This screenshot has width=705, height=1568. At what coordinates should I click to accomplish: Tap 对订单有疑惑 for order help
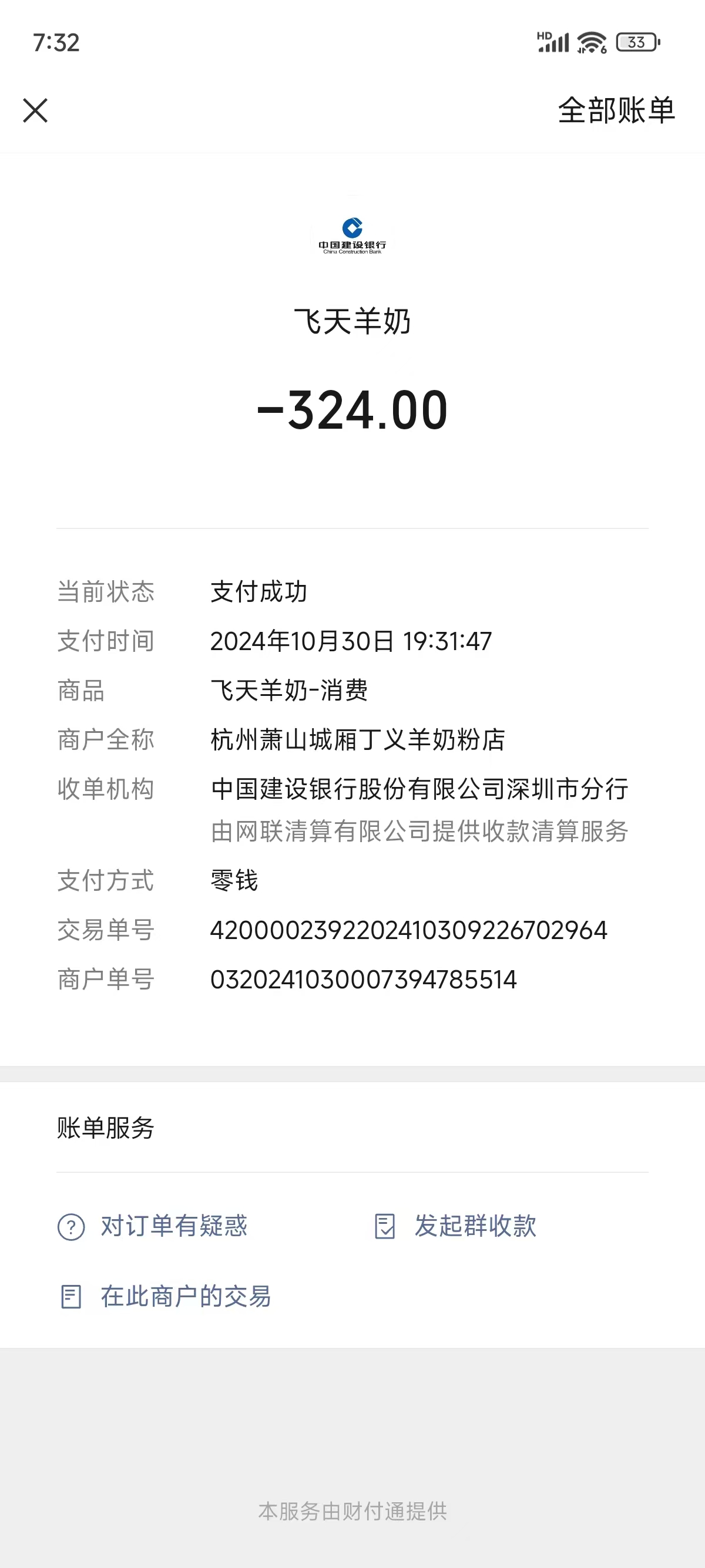tap(153, 1226)
